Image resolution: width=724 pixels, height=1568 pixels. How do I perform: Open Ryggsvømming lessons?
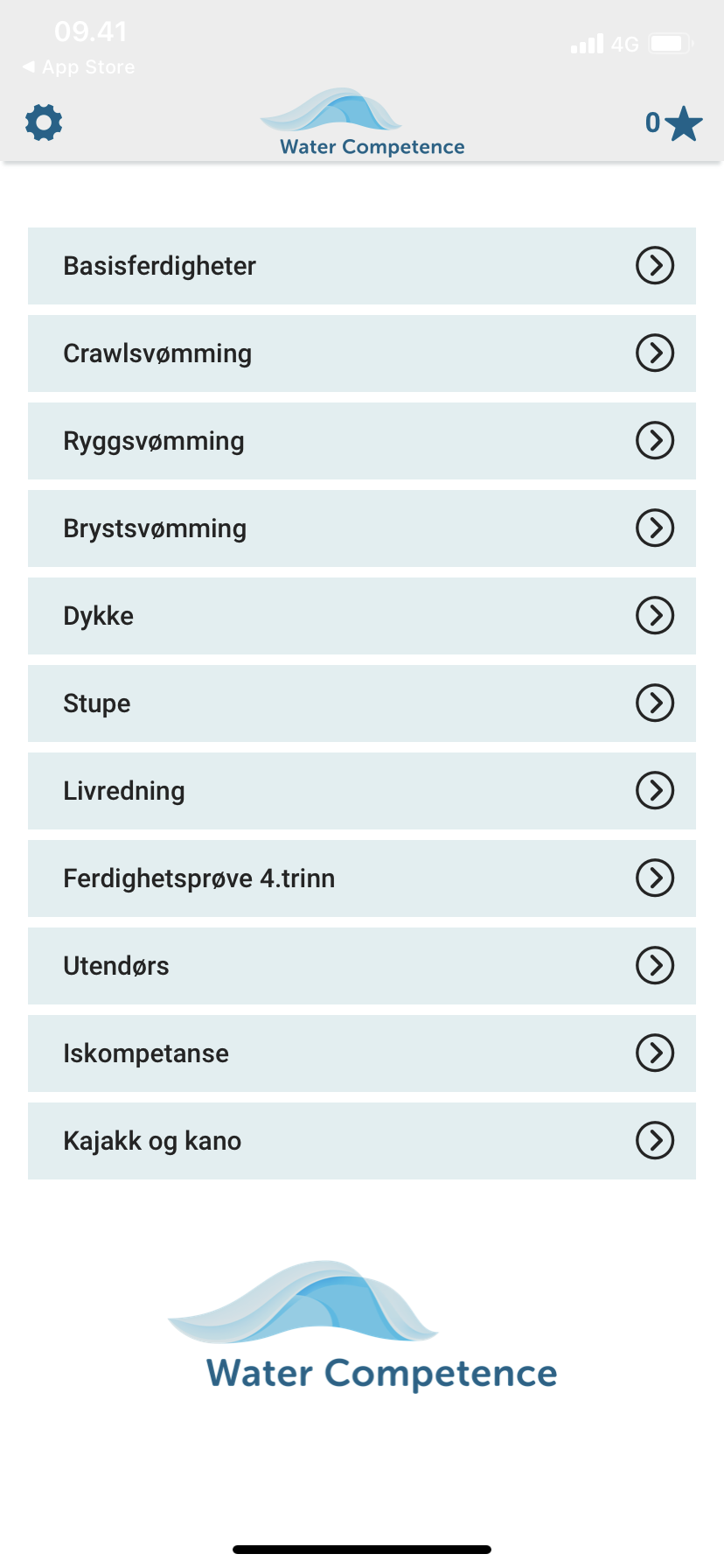coord(362,441)
